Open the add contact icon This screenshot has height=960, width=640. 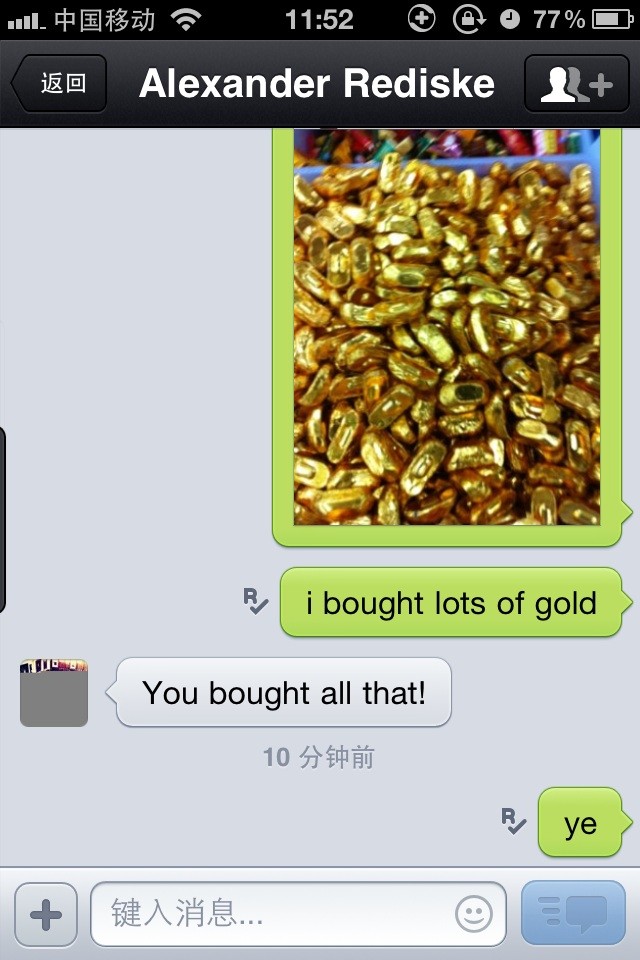click(x=576, y=83)
